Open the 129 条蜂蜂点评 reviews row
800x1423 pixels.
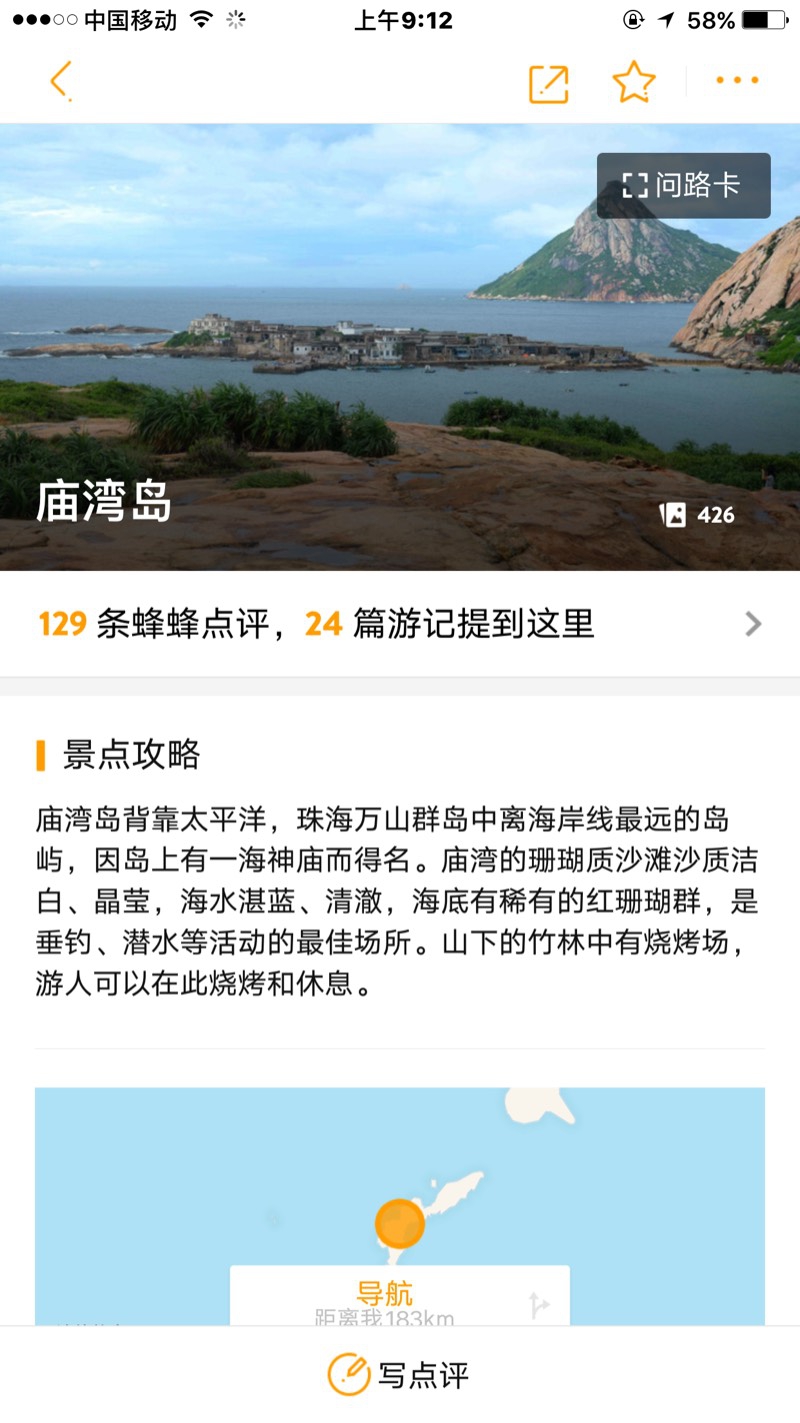point(400,624)
